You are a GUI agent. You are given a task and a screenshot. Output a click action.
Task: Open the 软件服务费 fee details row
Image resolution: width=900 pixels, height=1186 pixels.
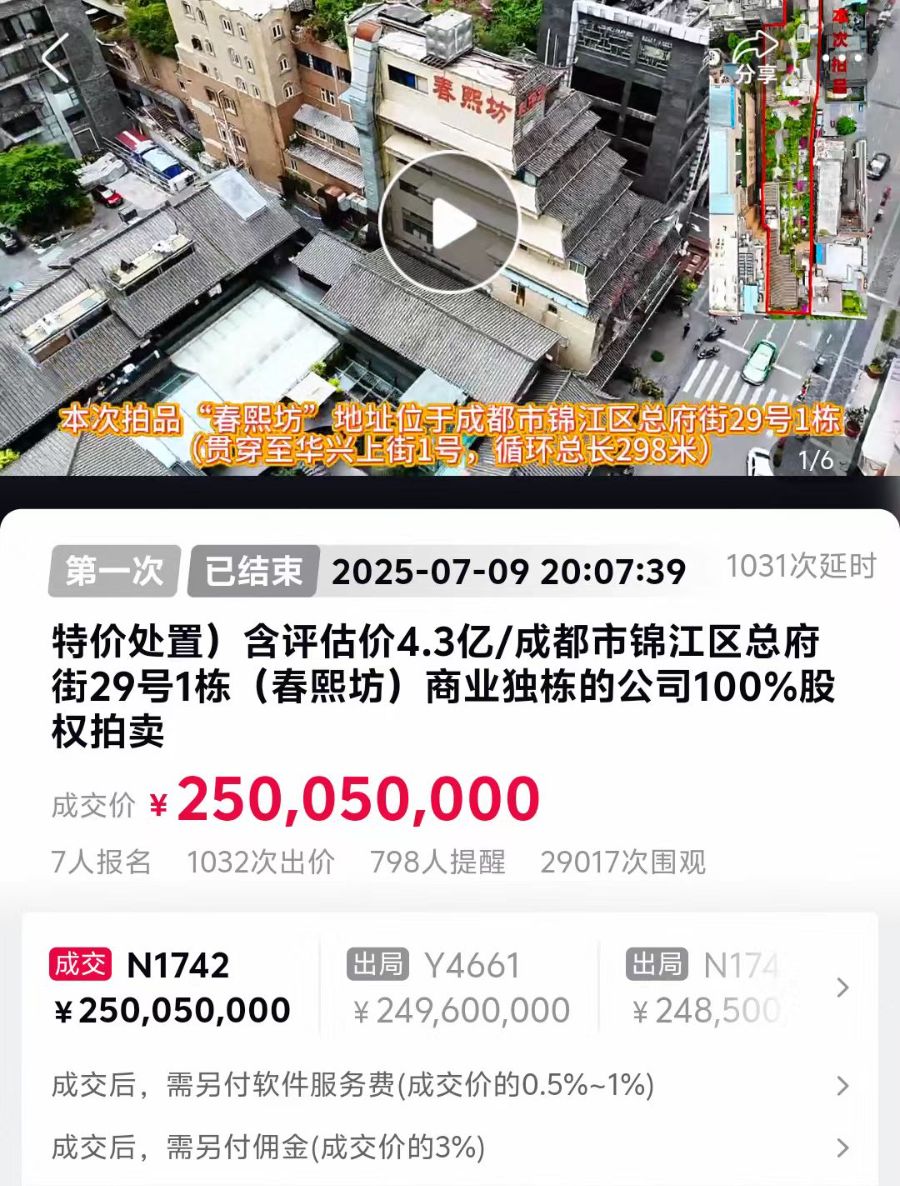[450, 1085]
